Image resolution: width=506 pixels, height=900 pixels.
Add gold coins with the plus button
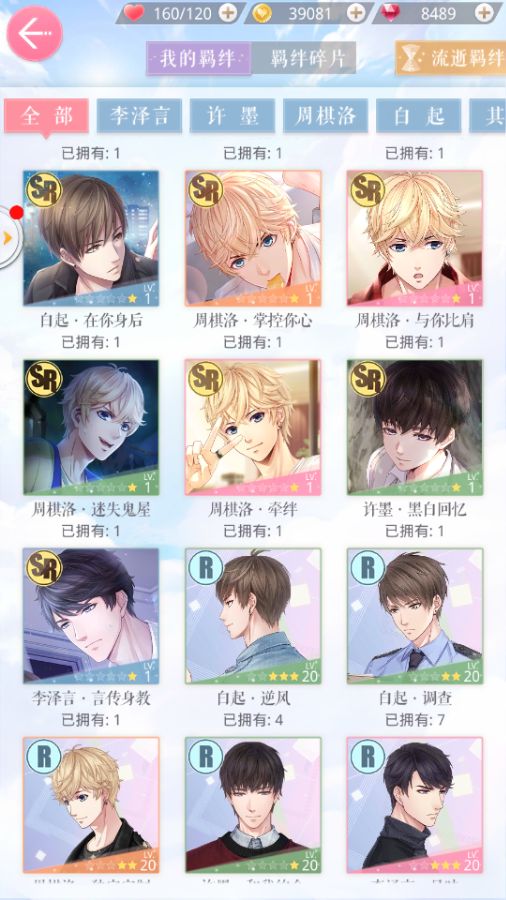356,13
